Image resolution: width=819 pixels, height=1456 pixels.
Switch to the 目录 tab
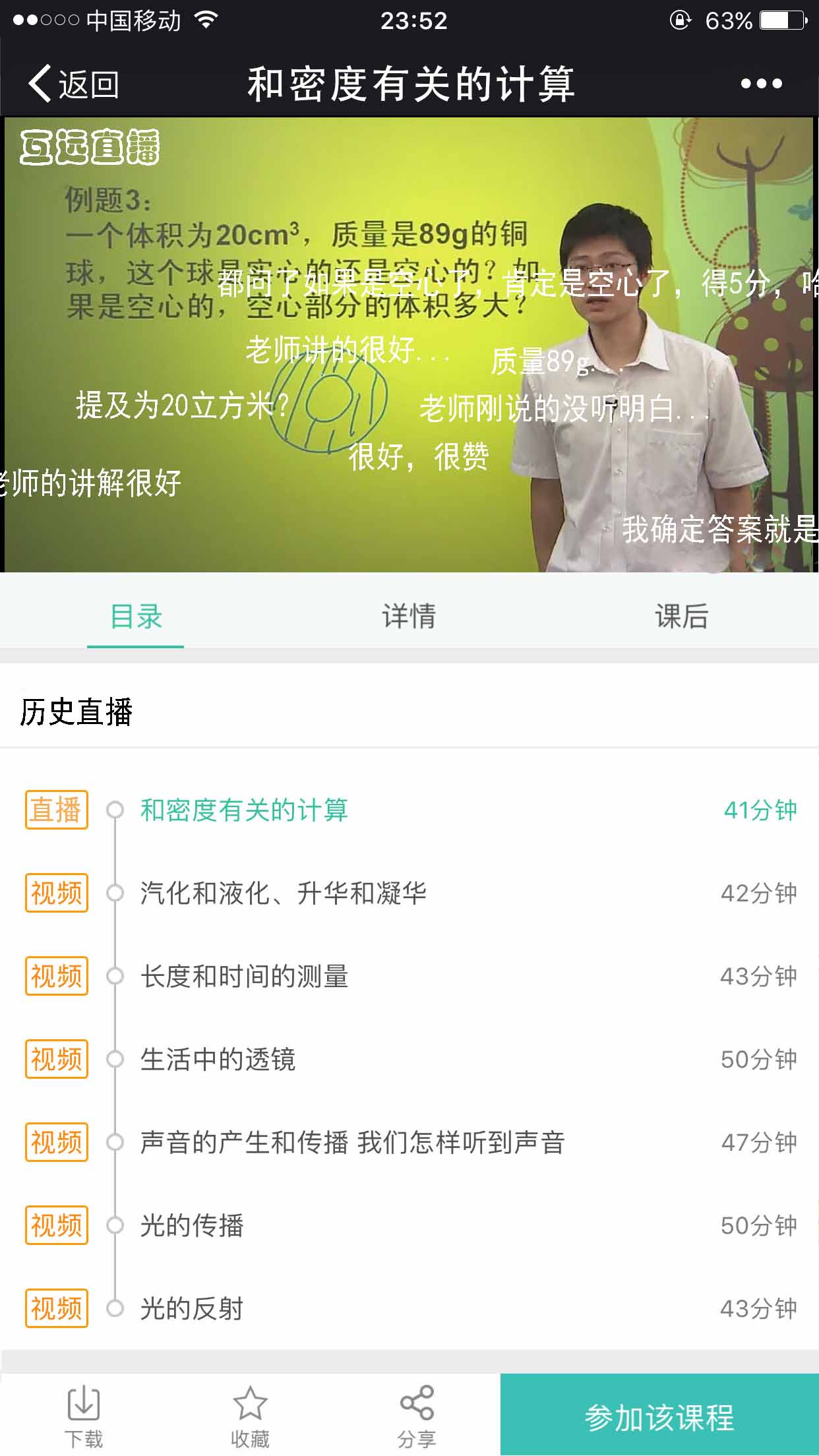tap(136, 617)
